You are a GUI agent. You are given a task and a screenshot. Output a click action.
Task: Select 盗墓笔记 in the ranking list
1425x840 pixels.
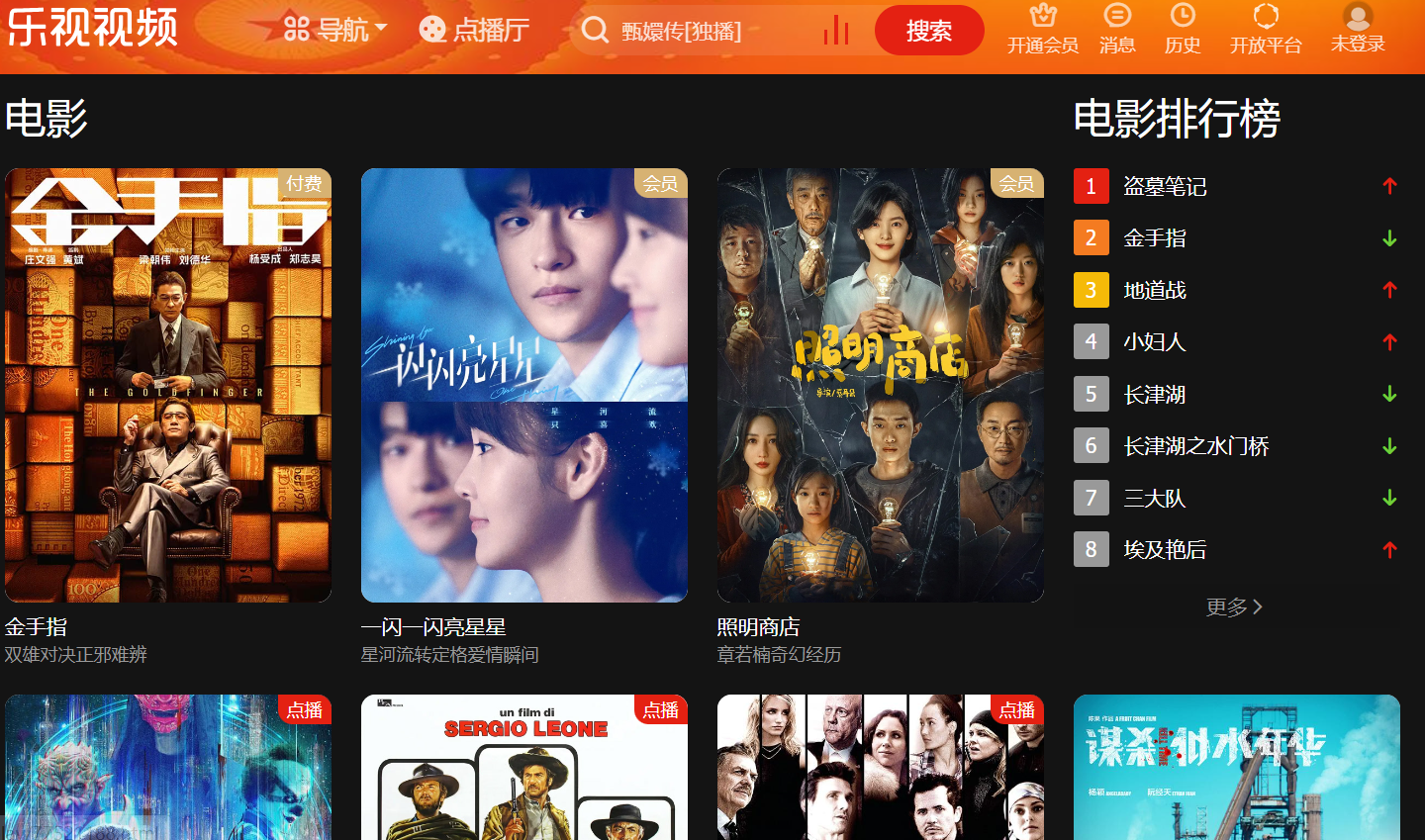(1165, 186)
